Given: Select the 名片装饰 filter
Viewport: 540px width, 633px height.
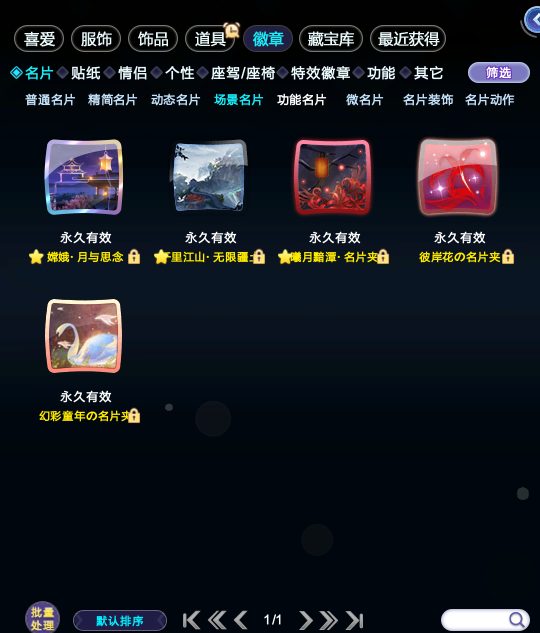Looking at the screenshot, I should 428,100.
